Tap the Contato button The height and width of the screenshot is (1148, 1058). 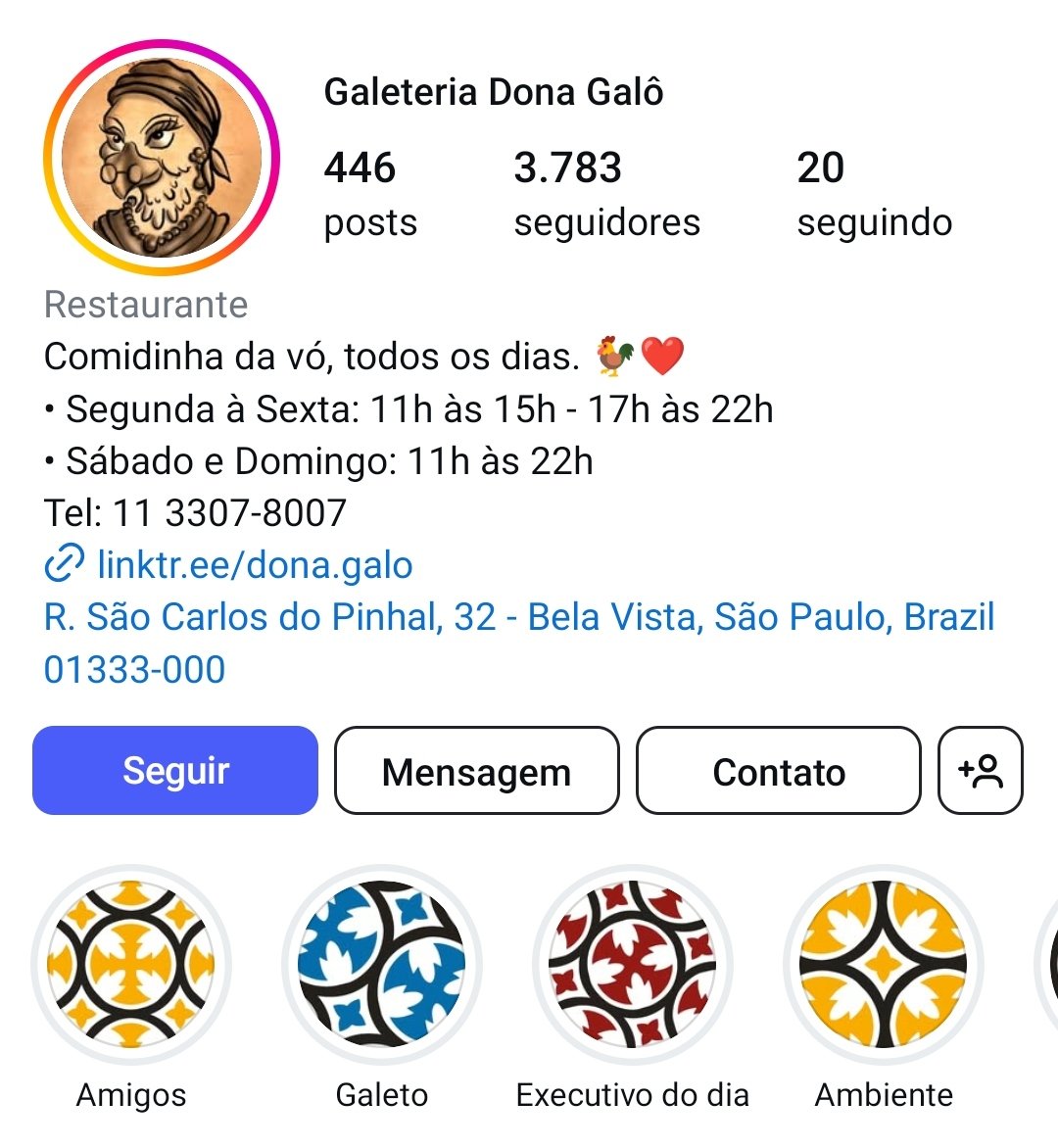tap(779, 771)
